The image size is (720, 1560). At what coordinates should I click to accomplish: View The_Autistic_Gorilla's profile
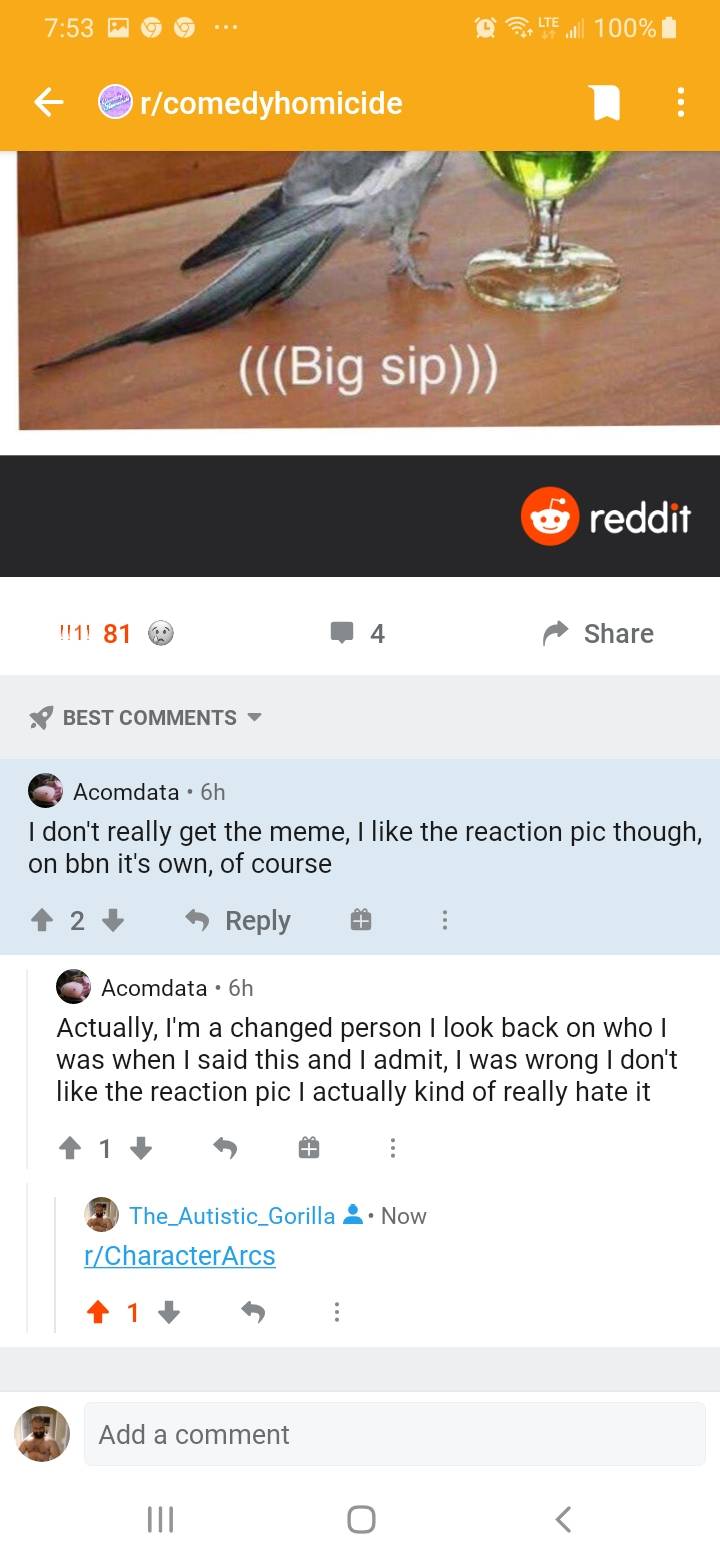pos(232,1216)
